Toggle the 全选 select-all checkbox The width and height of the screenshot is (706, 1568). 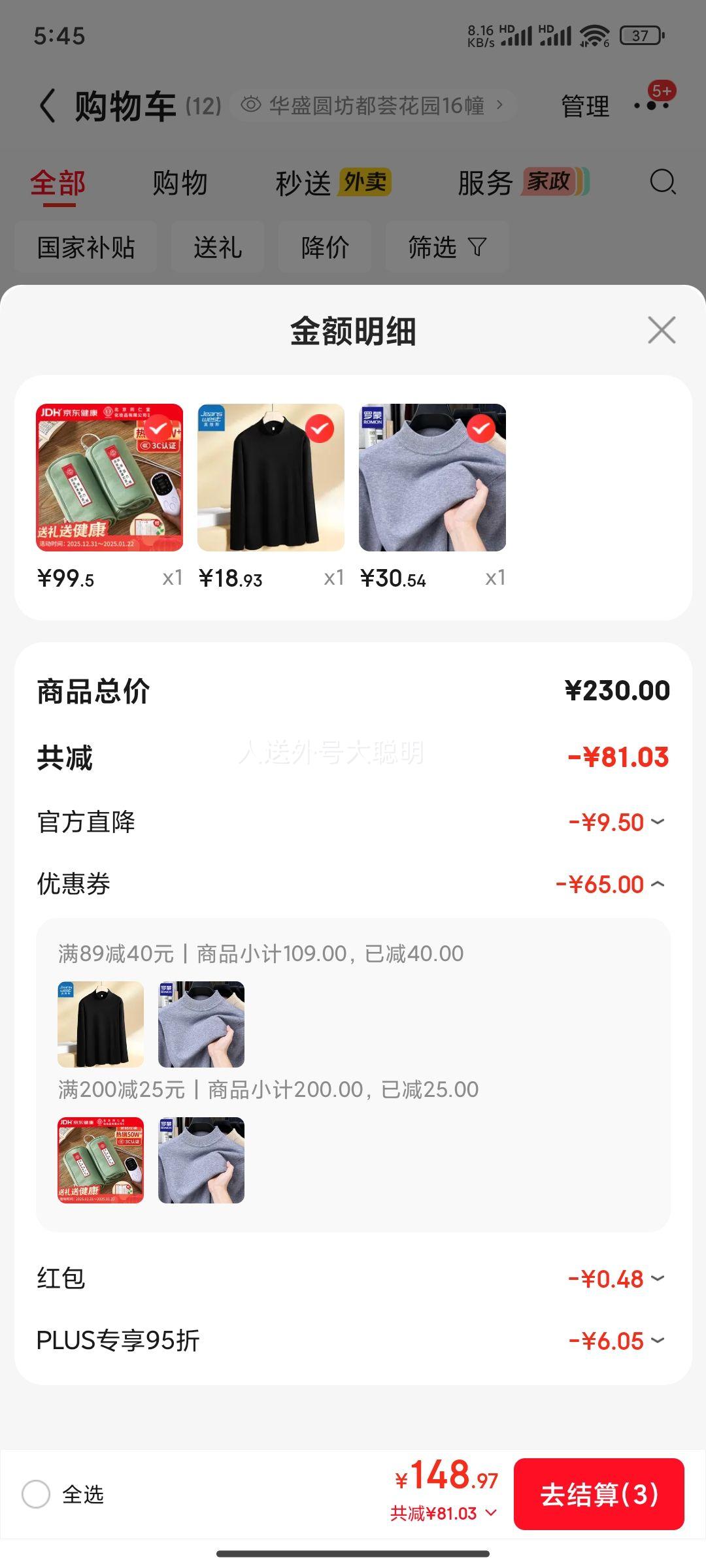pyautogui.click(x=37, y=1494)
